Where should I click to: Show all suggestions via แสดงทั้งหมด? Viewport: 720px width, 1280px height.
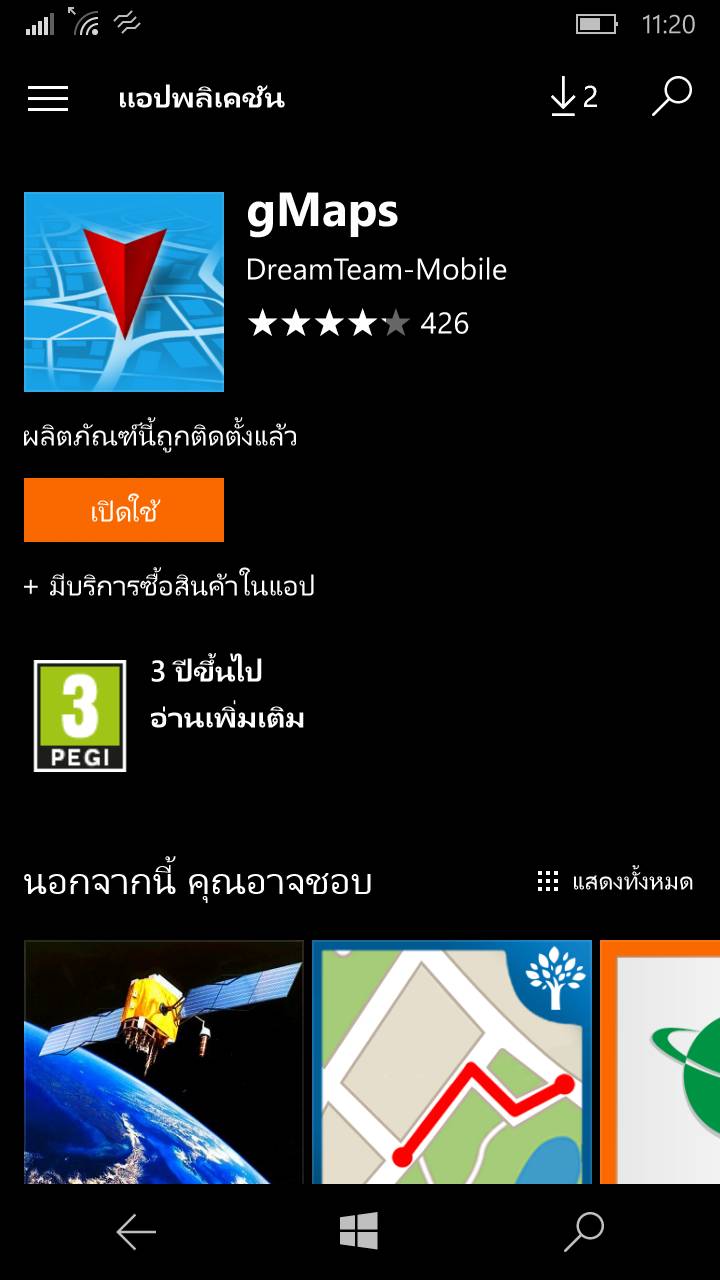616,882
